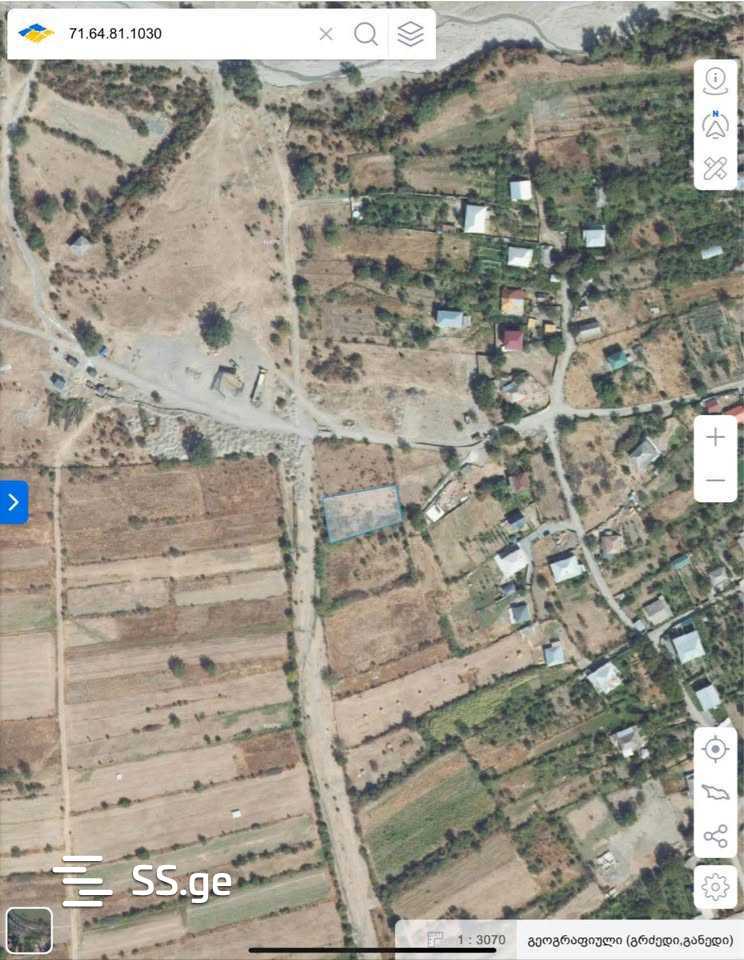
Task: Share the current map view
Action: tap(715, 836)
